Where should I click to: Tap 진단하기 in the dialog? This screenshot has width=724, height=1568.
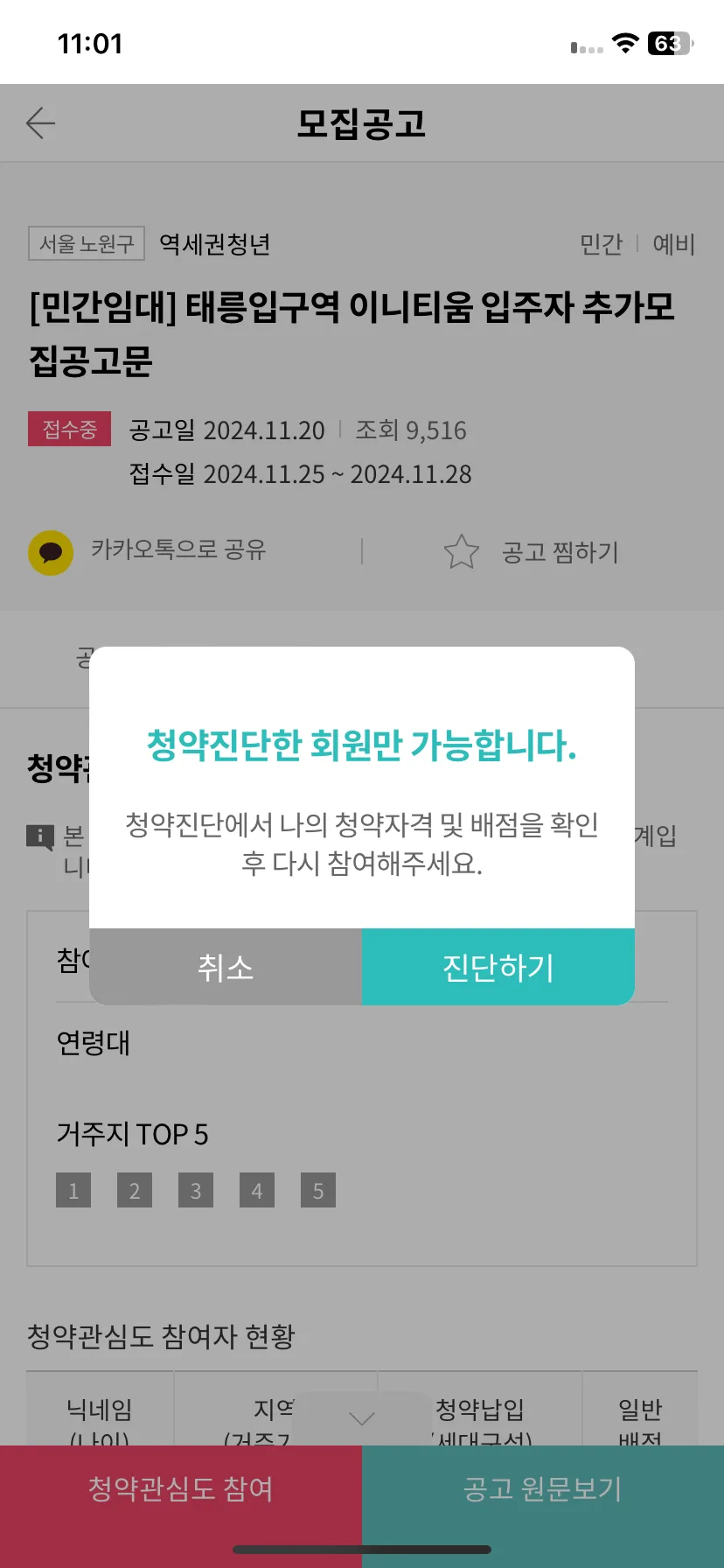(498, 967)
